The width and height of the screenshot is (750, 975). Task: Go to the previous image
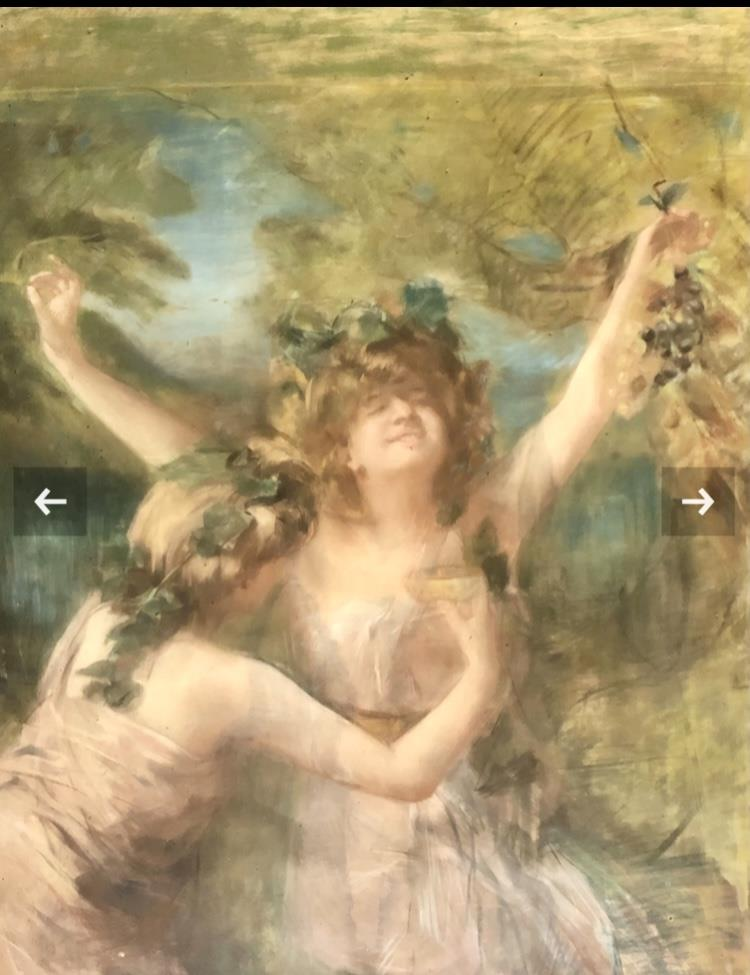click(49, 501)
